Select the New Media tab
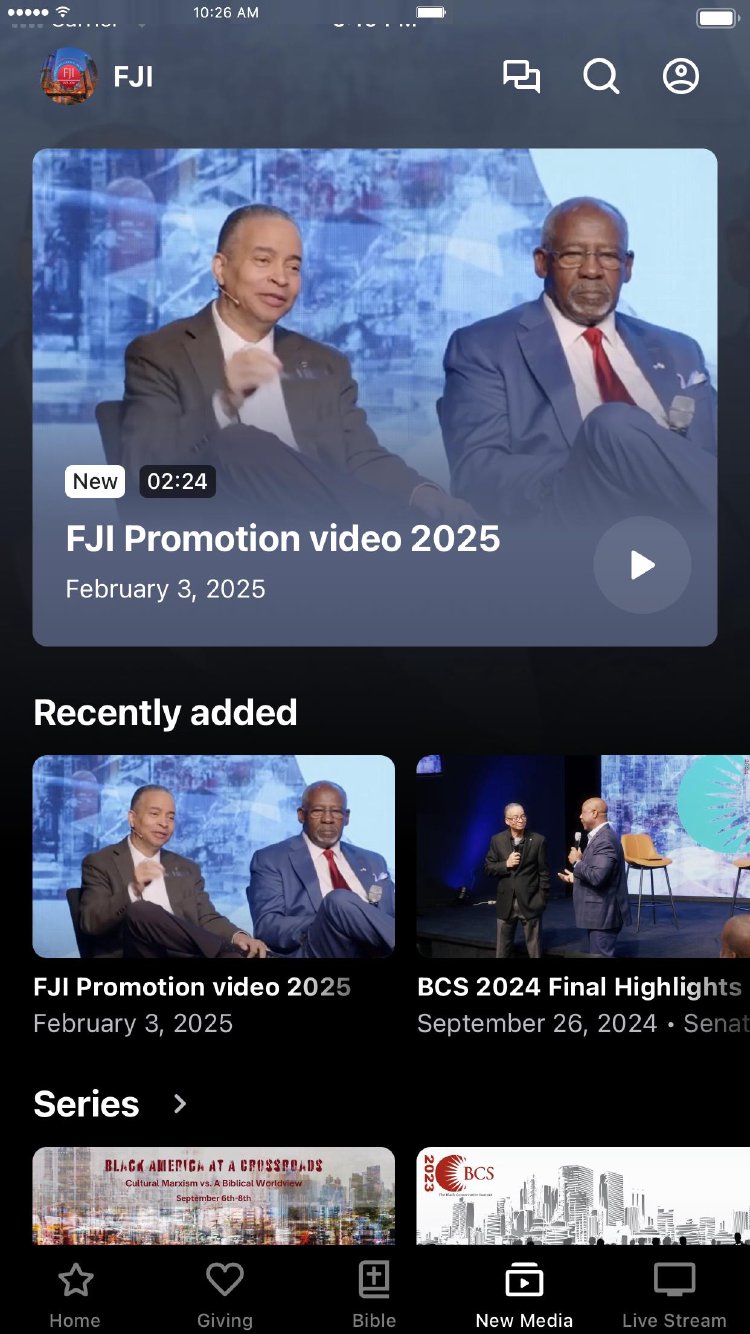This screenshot has width=750, height=1334. coord(524,1294)
